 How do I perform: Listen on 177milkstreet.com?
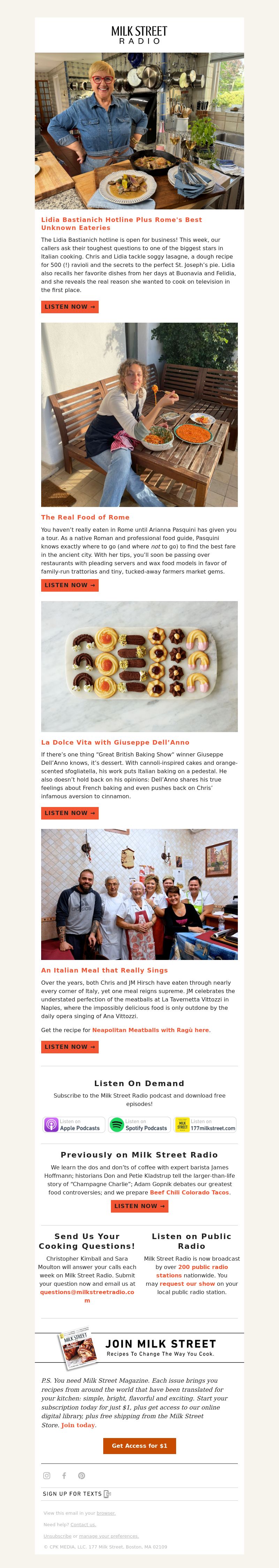pyautogui.click(x=205, y=1124)
